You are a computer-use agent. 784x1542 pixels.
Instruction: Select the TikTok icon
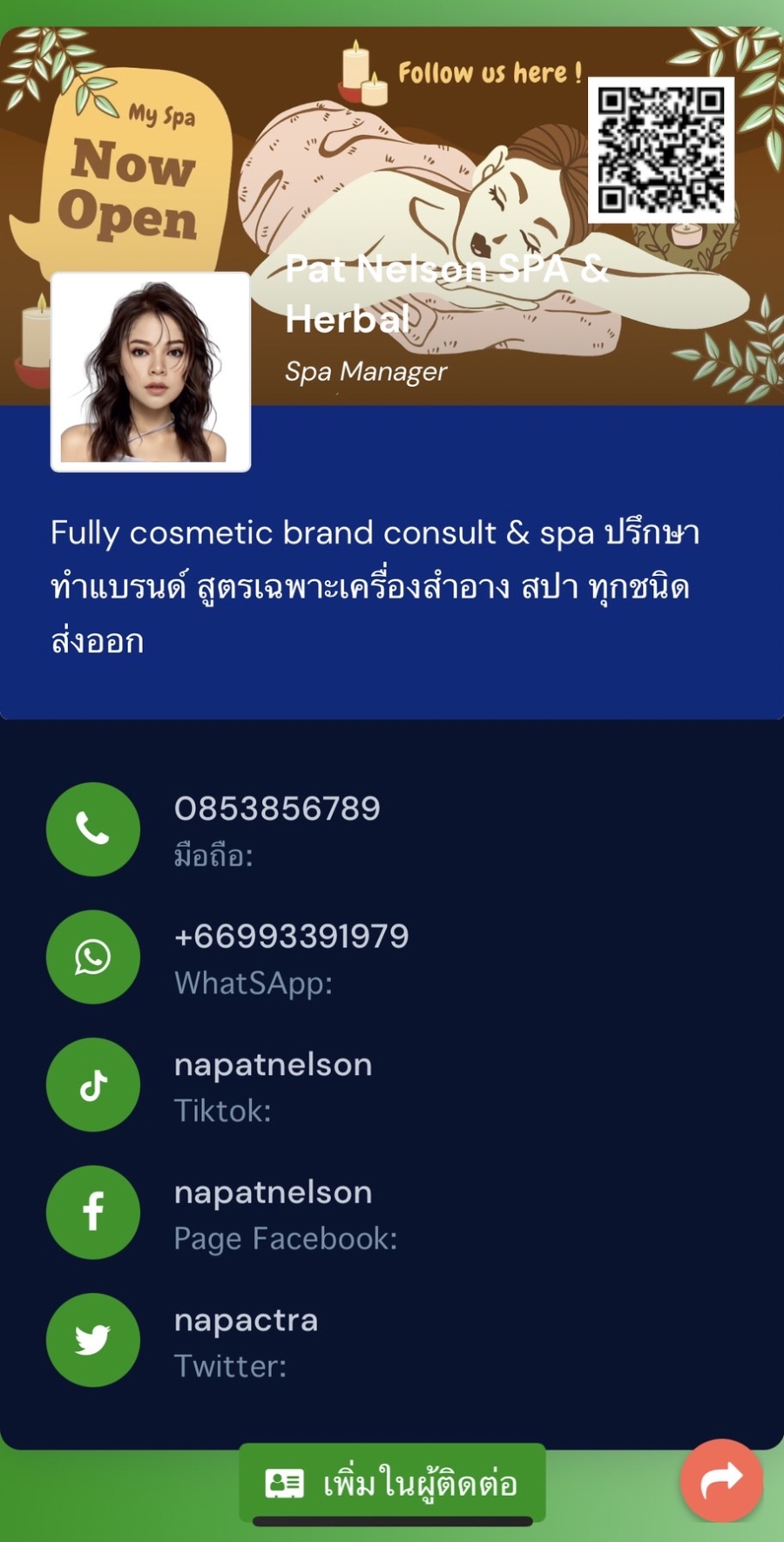[93, 1084]
